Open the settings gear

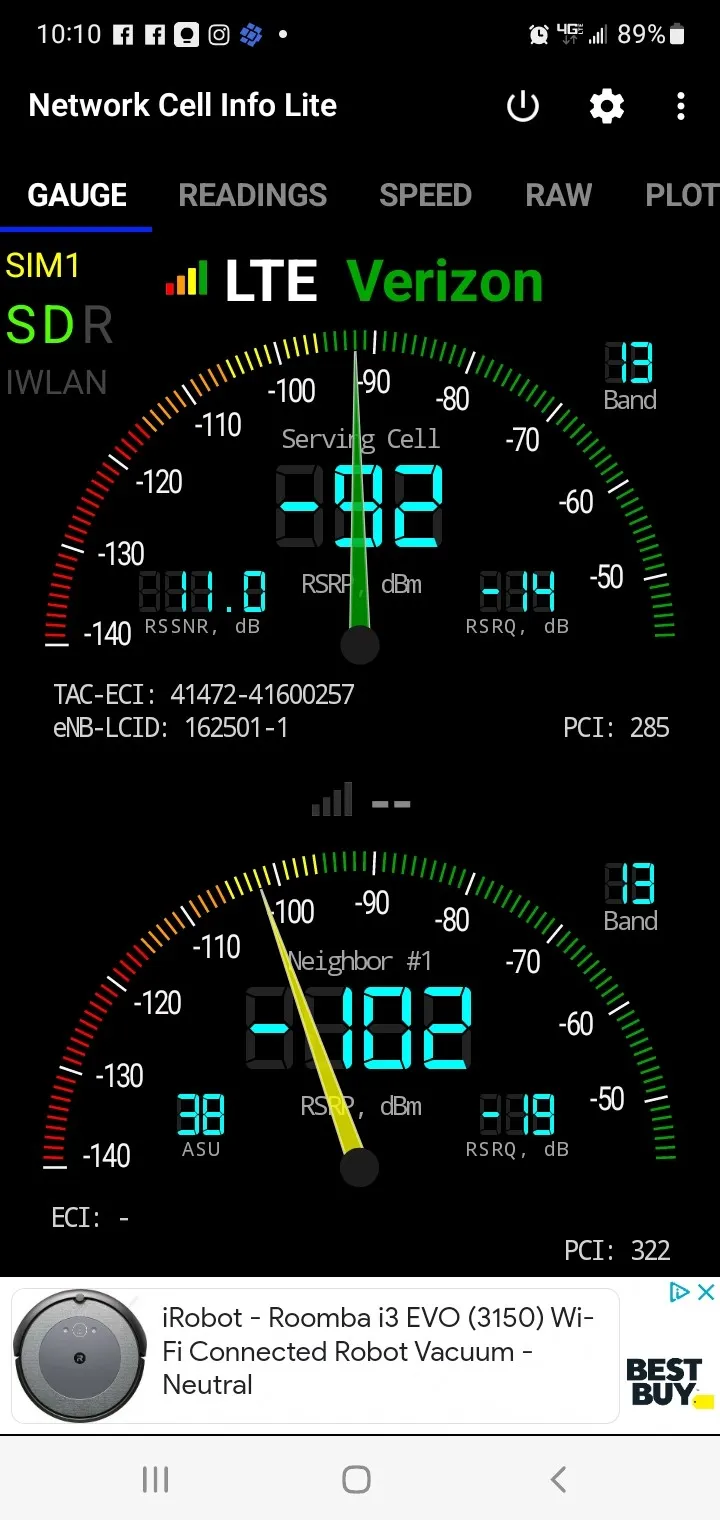606,106
